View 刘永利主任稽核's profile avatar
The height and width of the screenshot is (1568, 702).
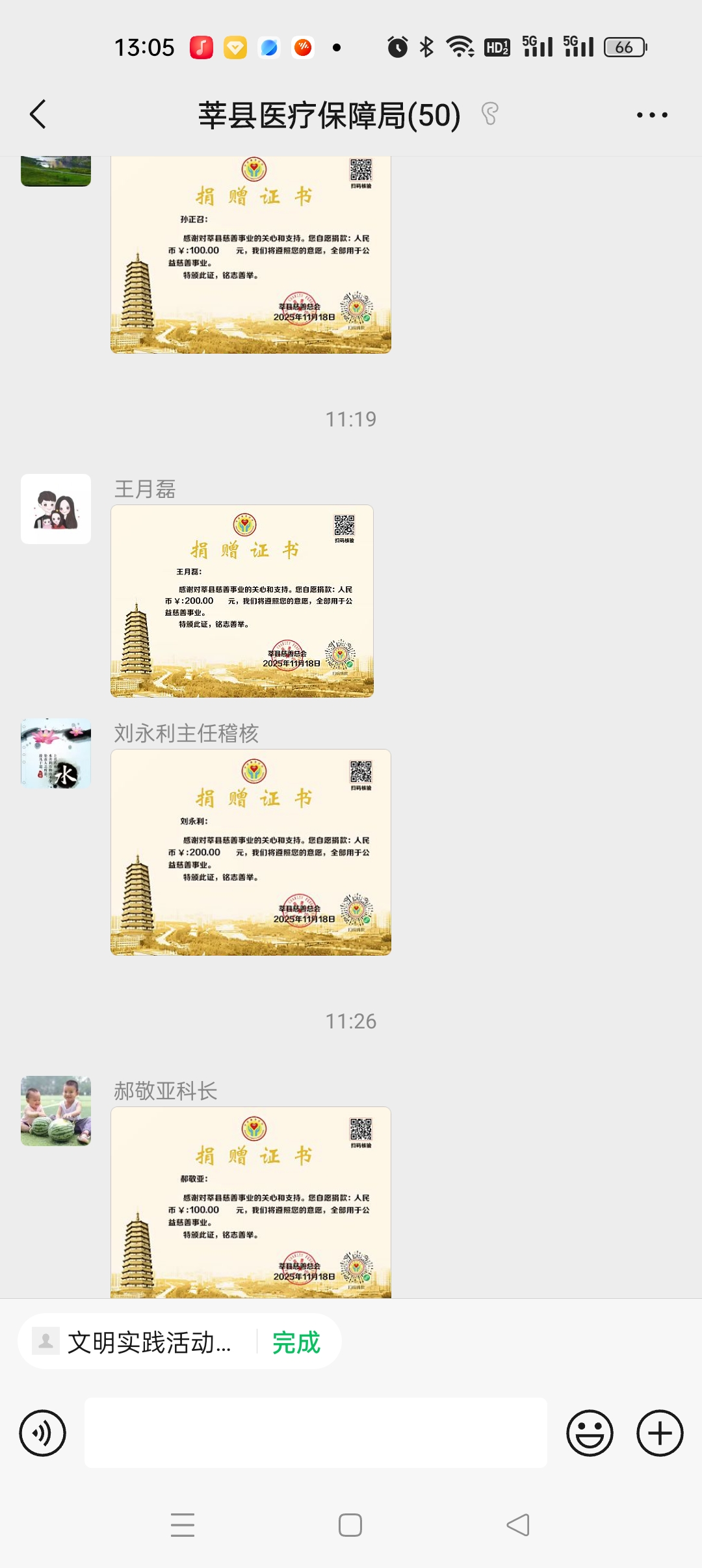click(56, 753)
